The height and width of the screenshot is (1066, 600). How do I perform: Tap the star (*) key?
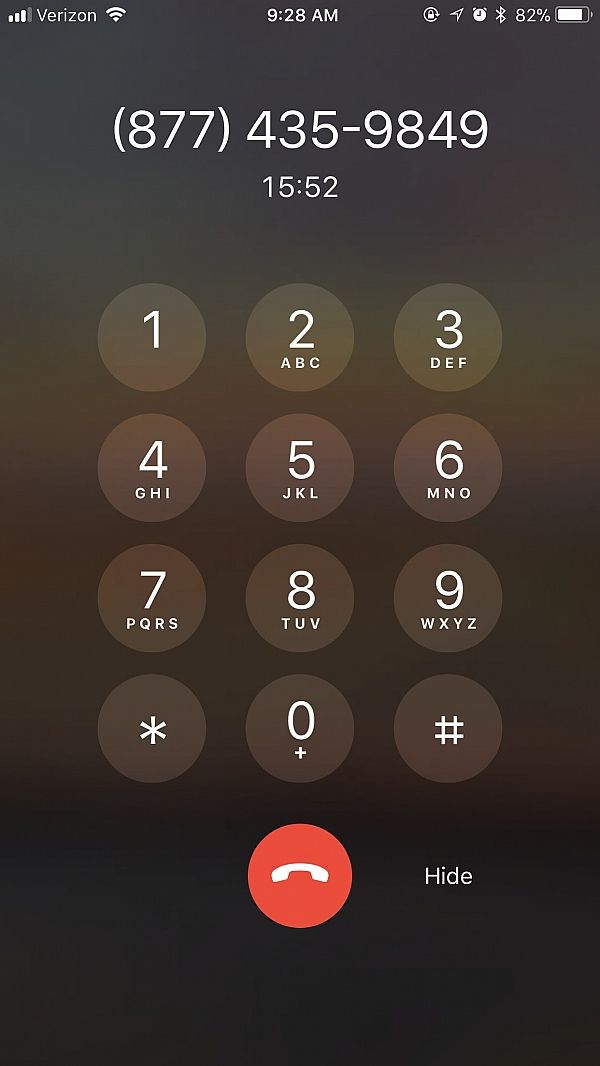click(x=152, y=728)
